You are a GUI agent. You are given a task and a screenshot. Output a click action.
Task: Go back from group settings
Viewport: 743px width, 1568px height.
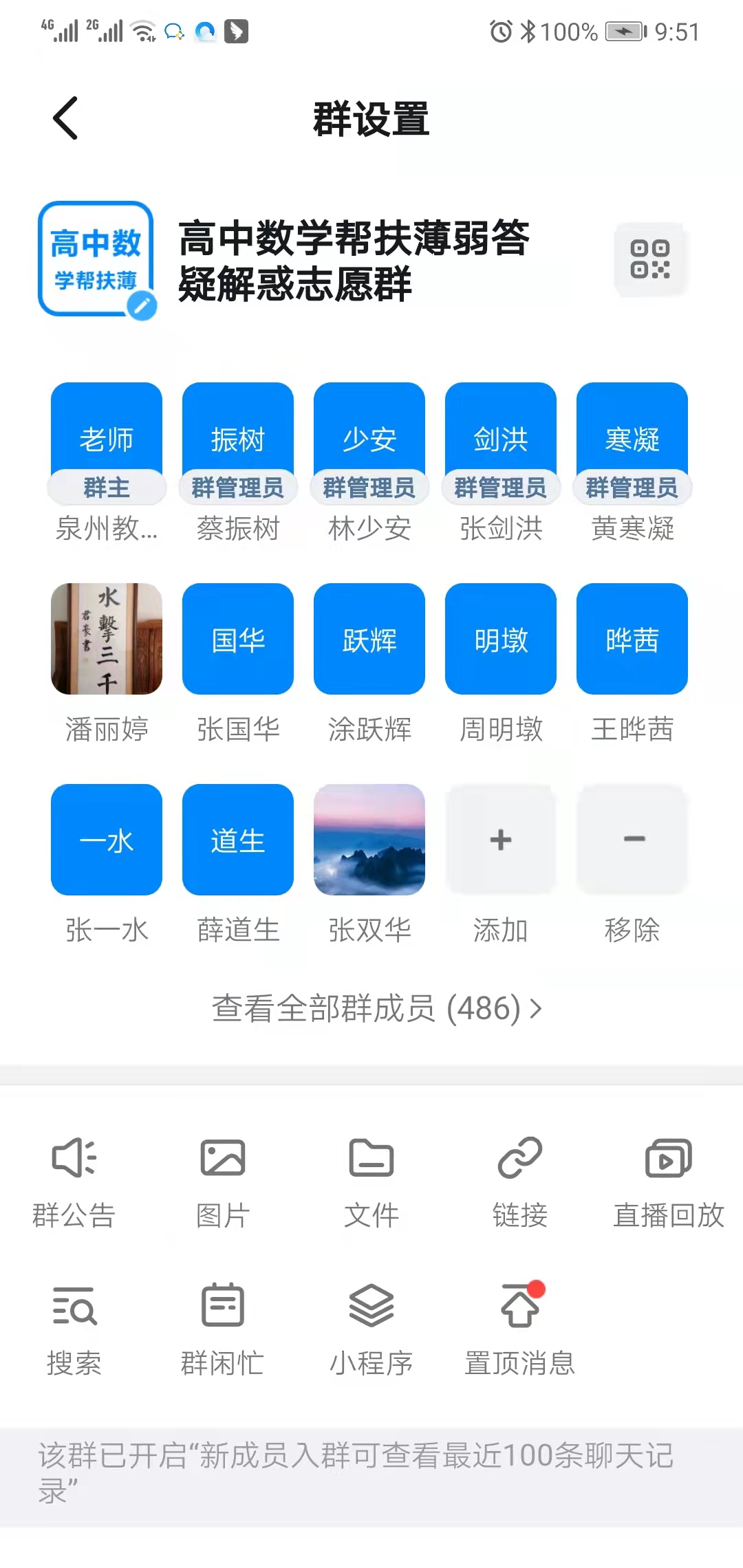pos(65,118)
